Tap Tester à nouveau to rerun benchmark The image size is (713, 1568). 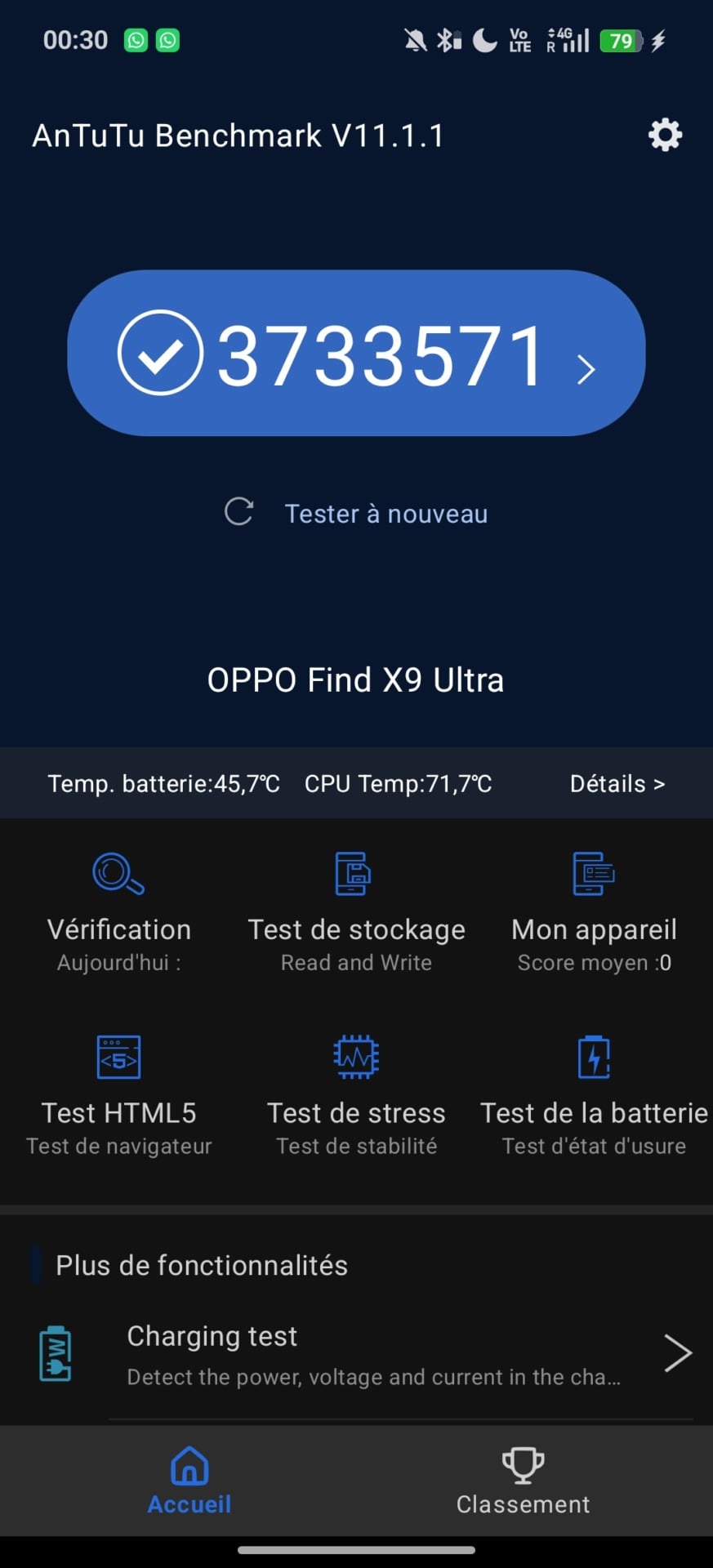coord(357,514)
